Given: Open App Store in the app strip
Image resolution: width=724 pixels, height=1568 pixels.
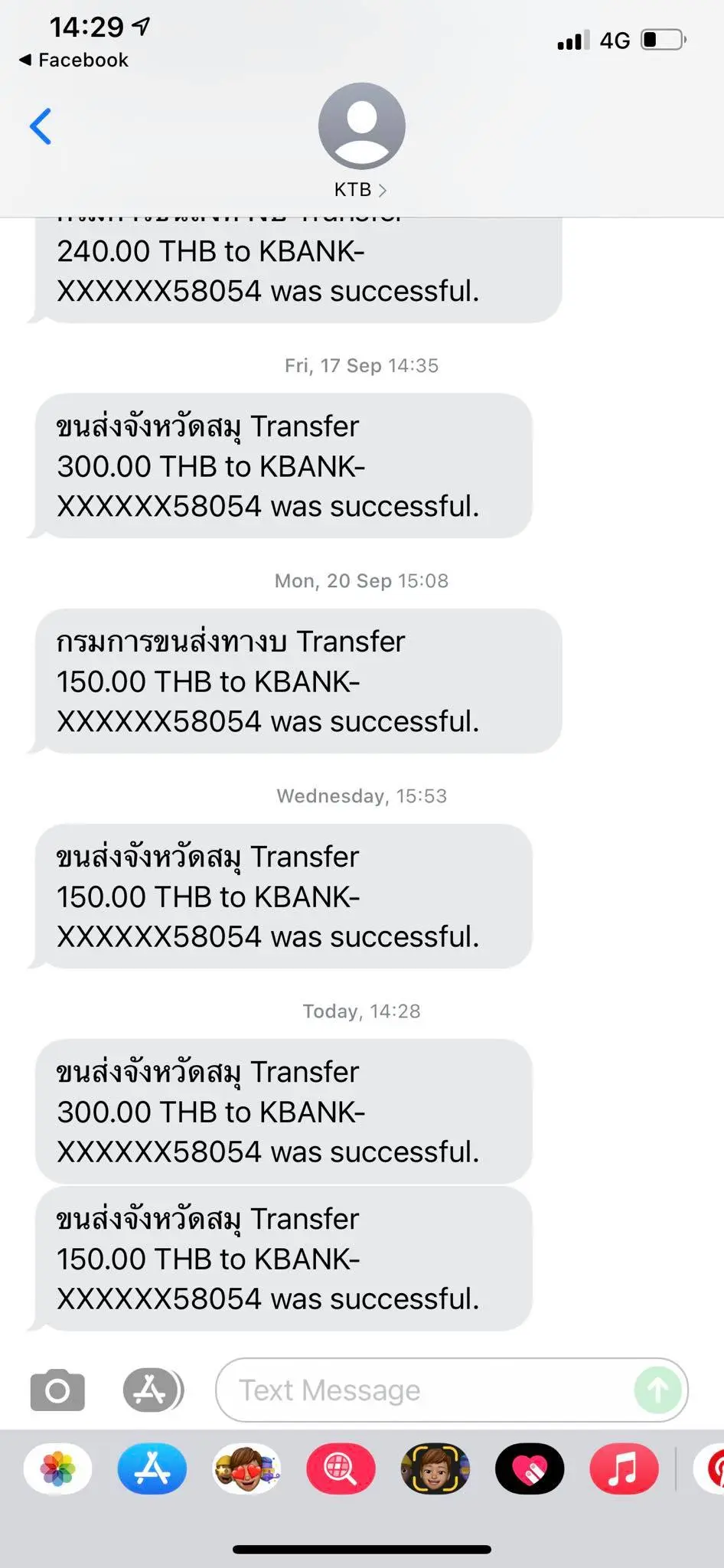Looking at the screenshot, I should tap(152, 1469).
